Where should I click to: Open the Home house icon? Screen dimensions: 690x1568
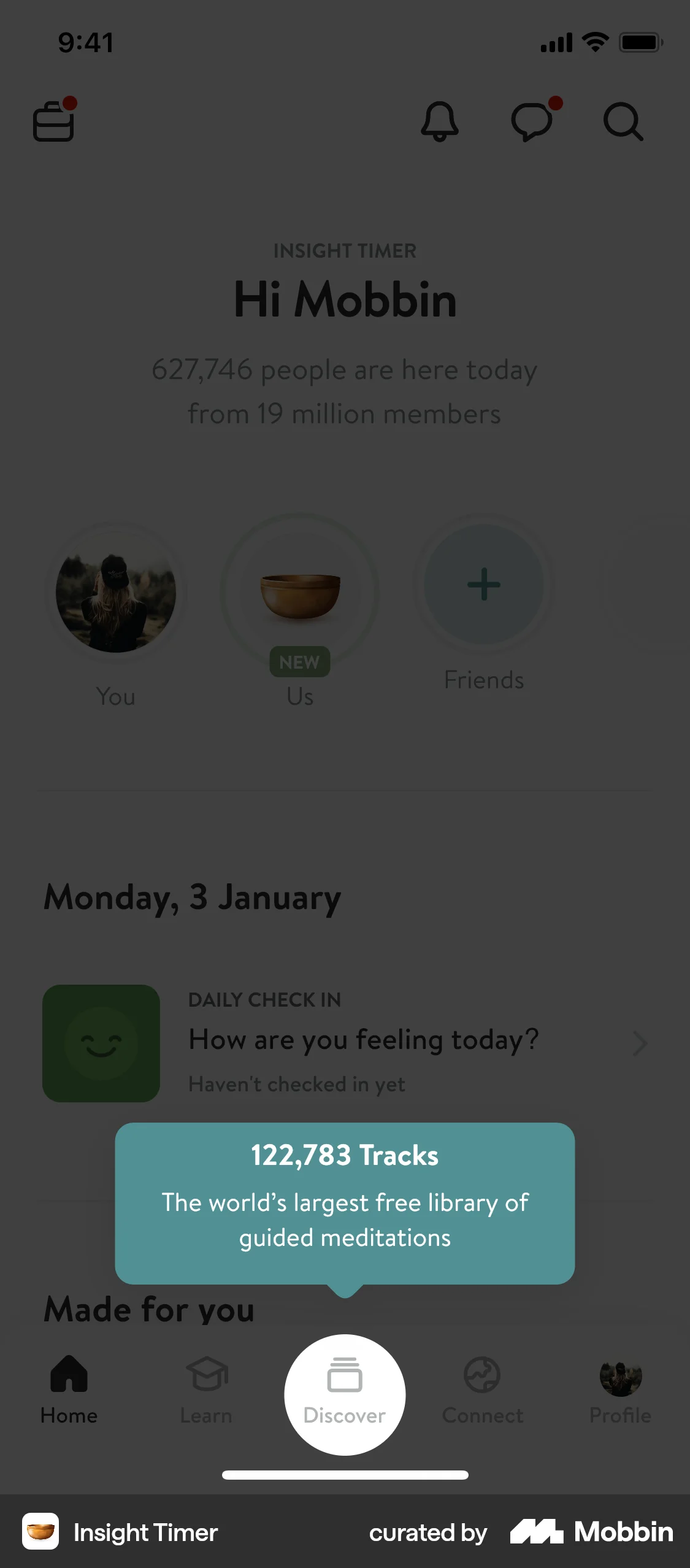tap(69, 1380)
